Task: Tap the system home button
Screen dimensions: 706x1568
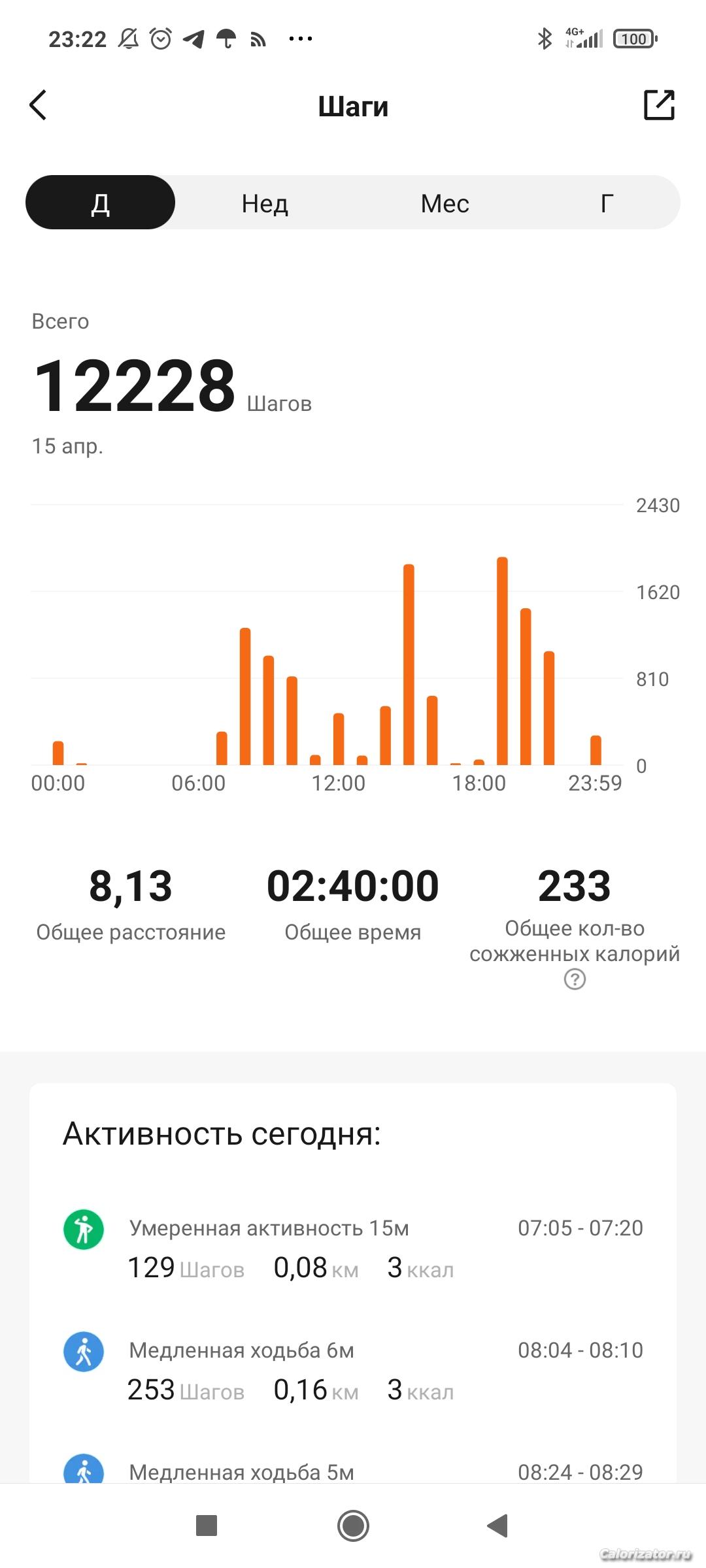Action: pyautogui.click(x=353, y=1526)
